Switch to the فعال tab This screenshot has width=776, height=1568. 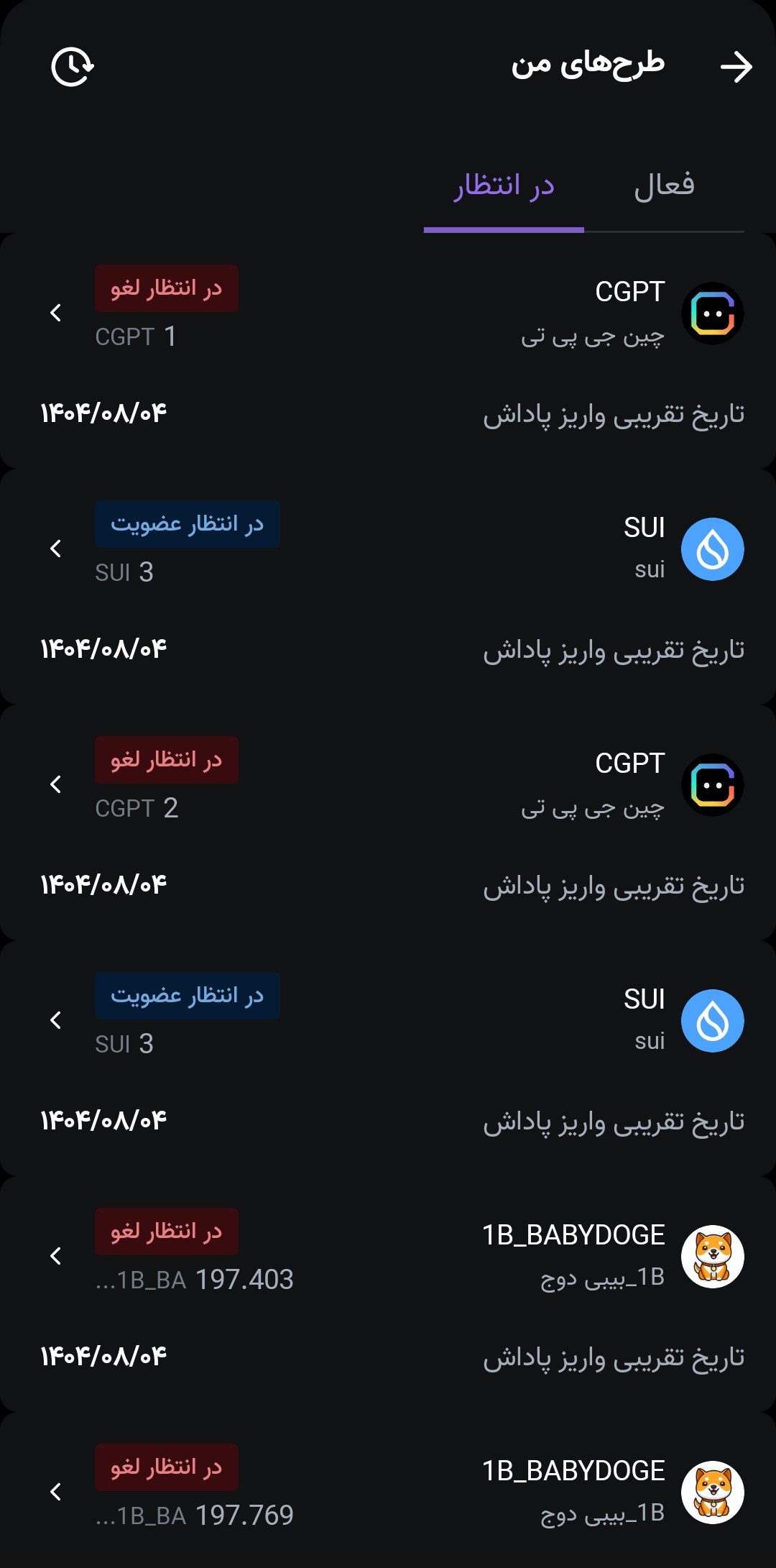664,185
